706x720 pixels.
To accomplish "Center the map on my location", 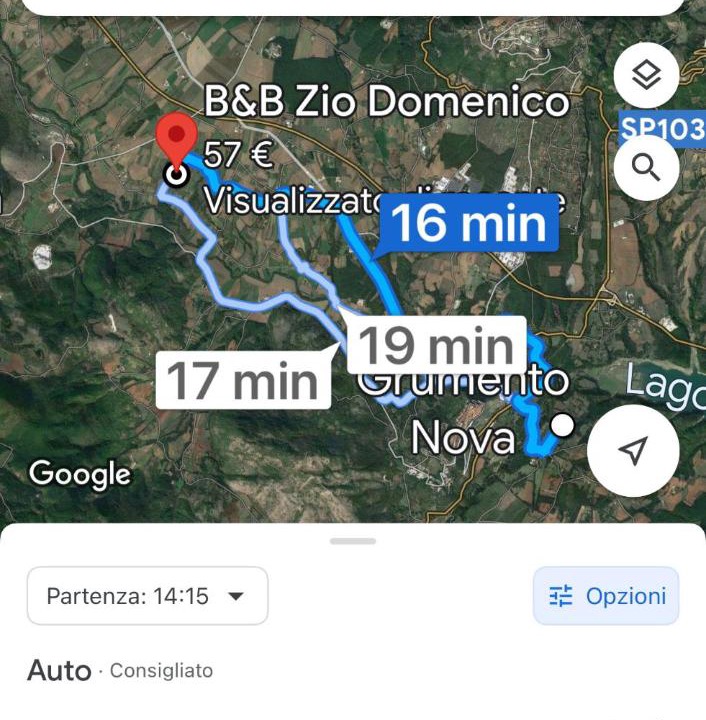I will click(x=632, y=451).
